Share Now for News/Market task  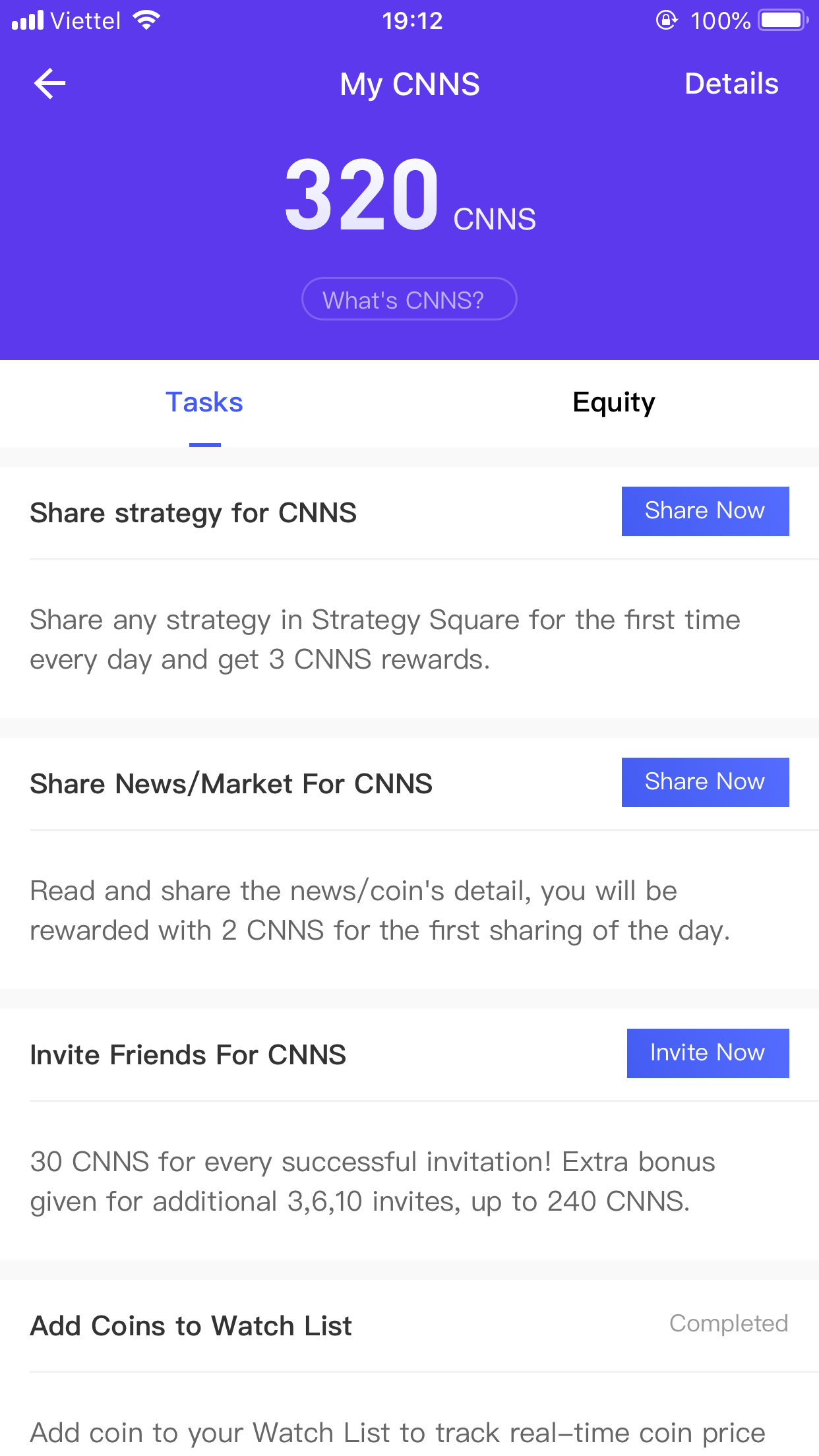(x=704, y=782)
